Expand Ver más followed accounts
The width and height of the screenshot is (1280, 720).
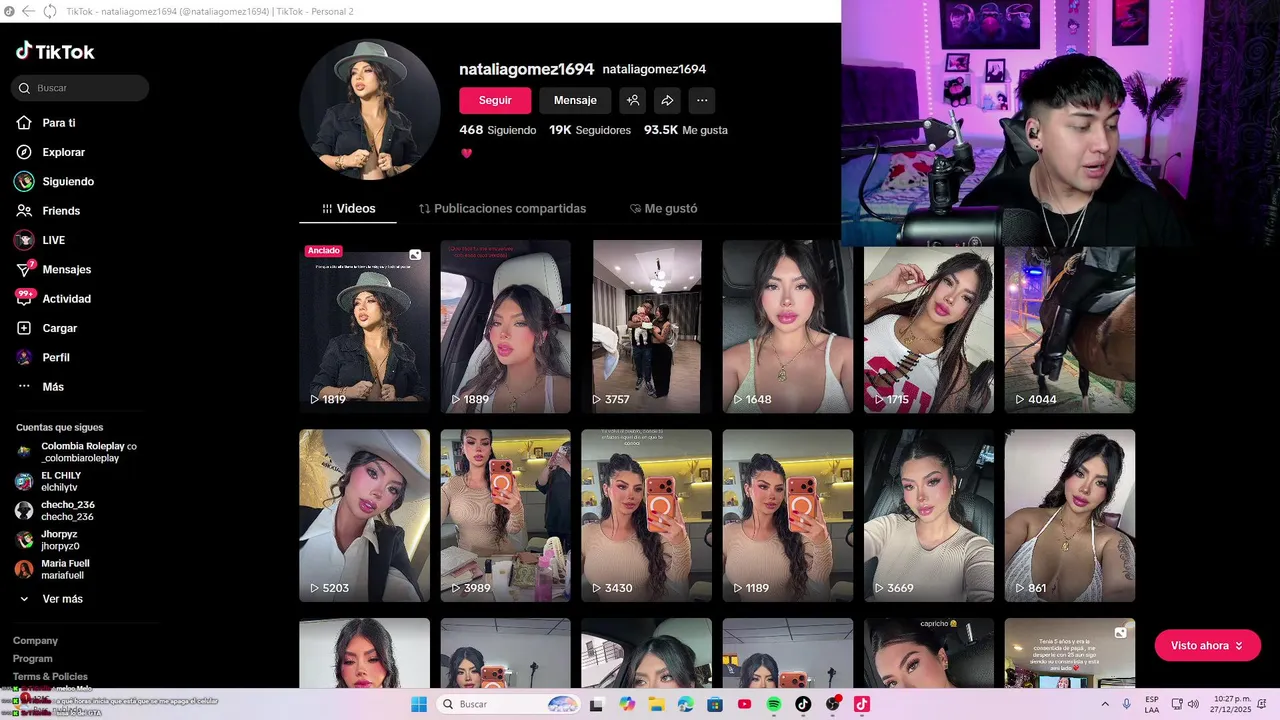point(62,599)
